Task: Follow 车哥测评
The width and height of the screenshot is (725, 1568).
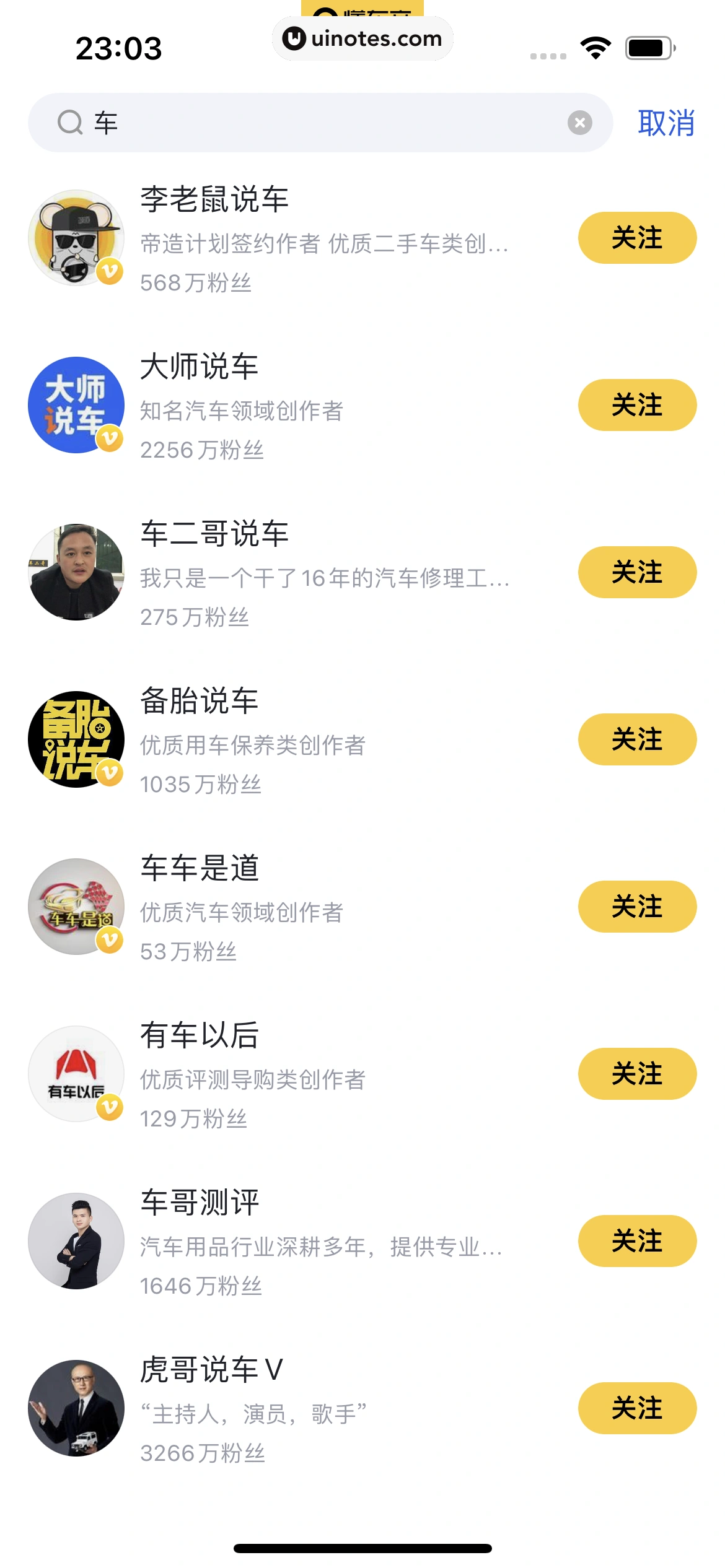Action: [x=636, y=1241]
